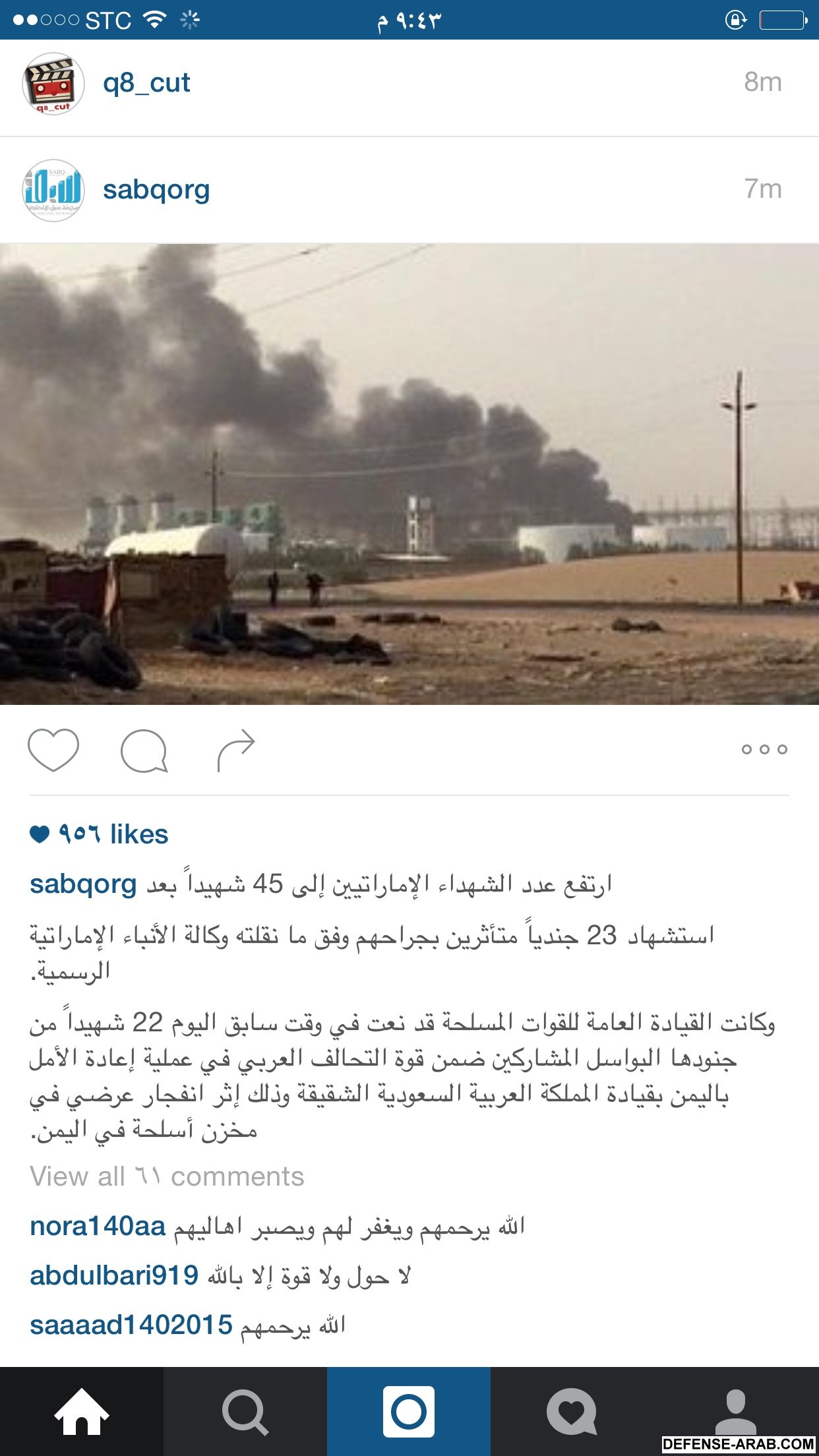Open sabqorg profile from the post header
819x1456 pixels.
pyautogui.click(x=156, y=190)
